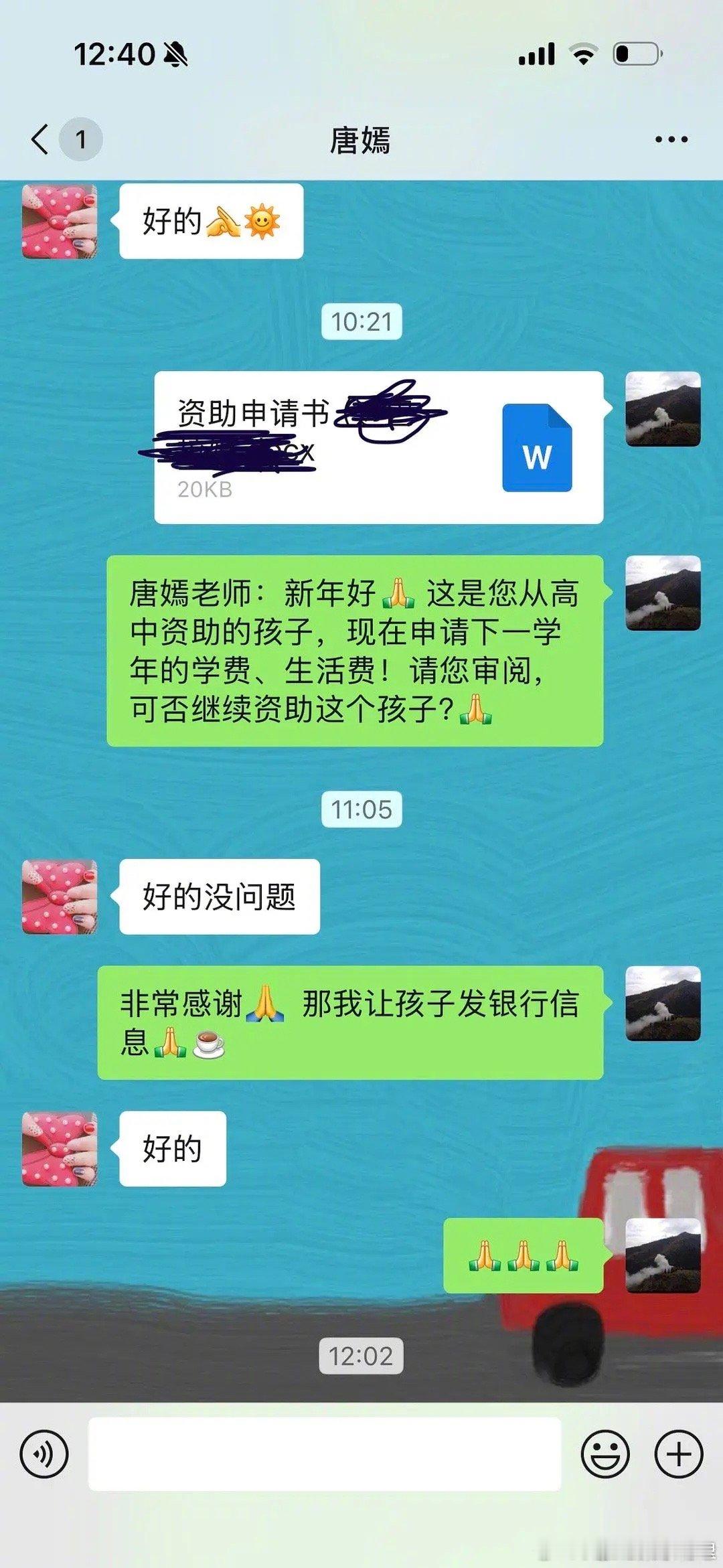The height and width of the screenshot is (1568, 723).
Task: Select the chat title 唐嫣
Action: [x=361, y=139]
